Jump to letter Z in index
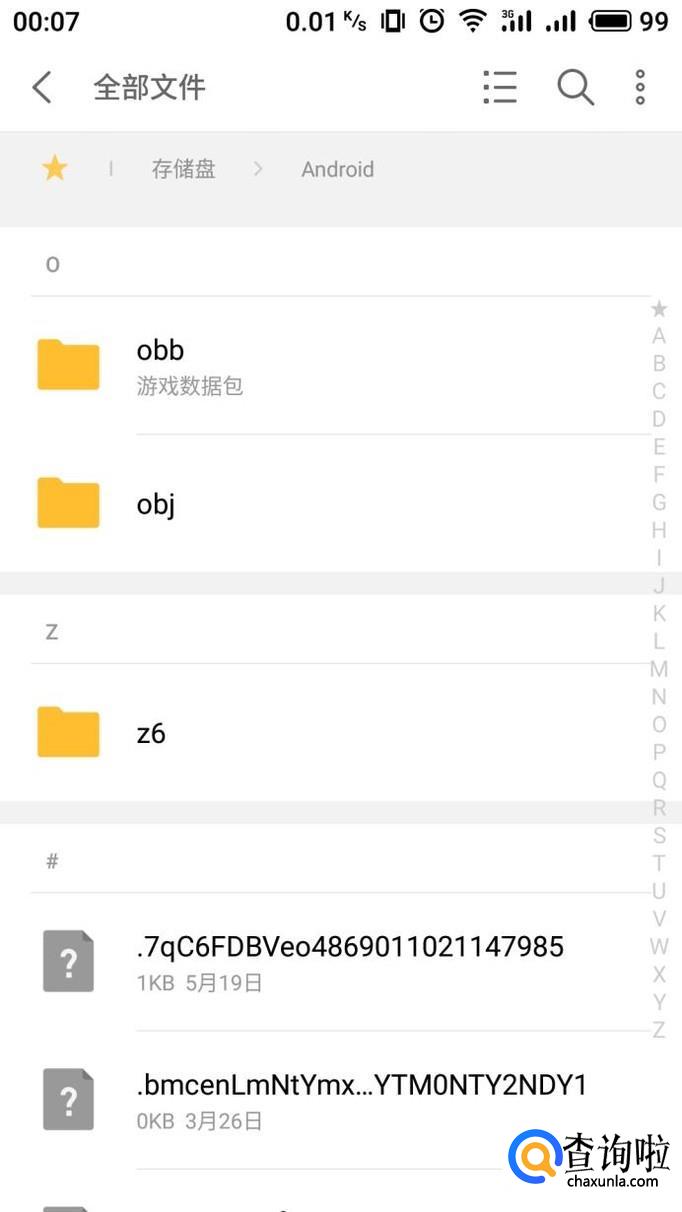 pyautogui.click(x=659, y=1030)
